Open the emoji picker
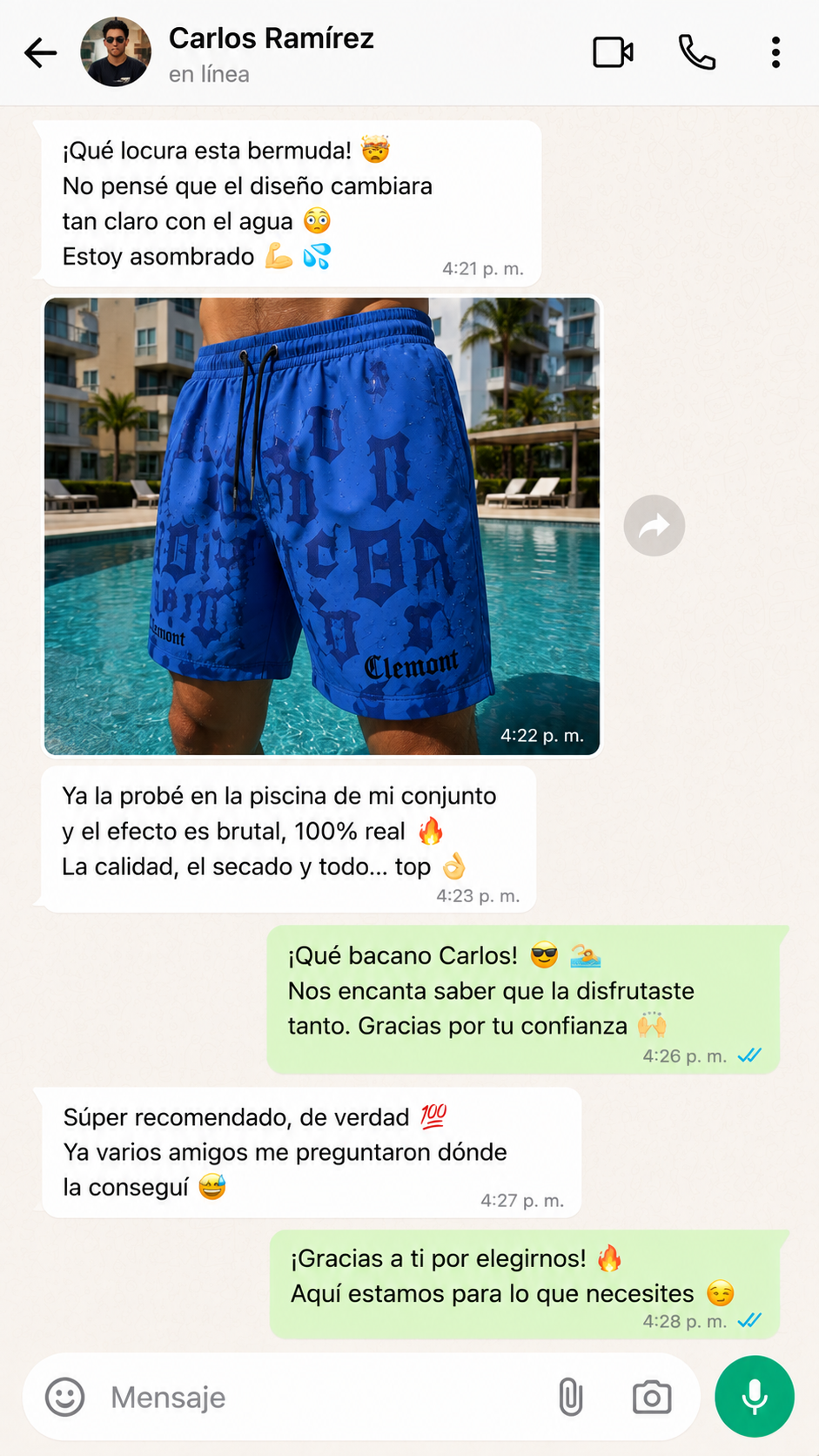 pyautogui.click(x=65, y=1397)
